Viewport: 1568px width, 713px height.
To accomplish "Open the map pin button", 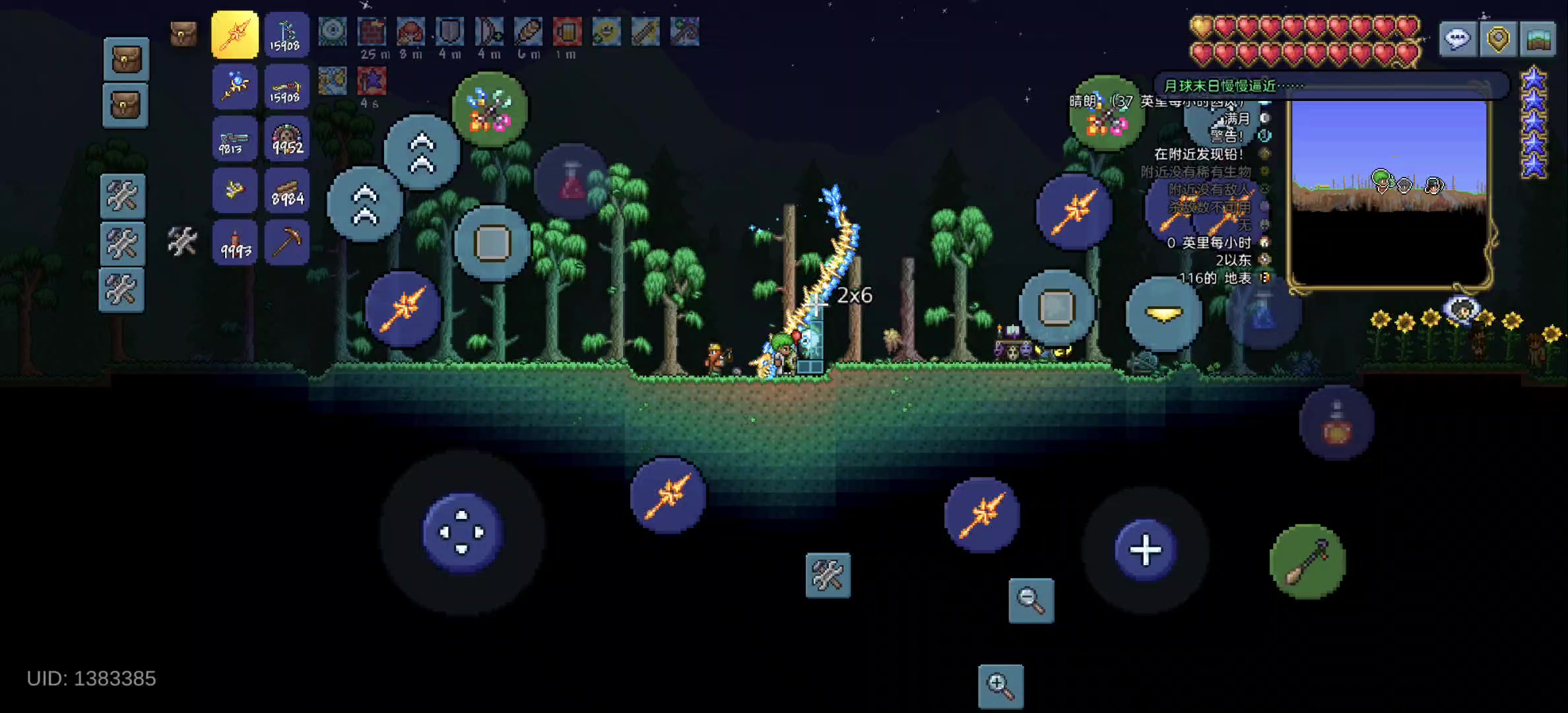I will 1498,39.
